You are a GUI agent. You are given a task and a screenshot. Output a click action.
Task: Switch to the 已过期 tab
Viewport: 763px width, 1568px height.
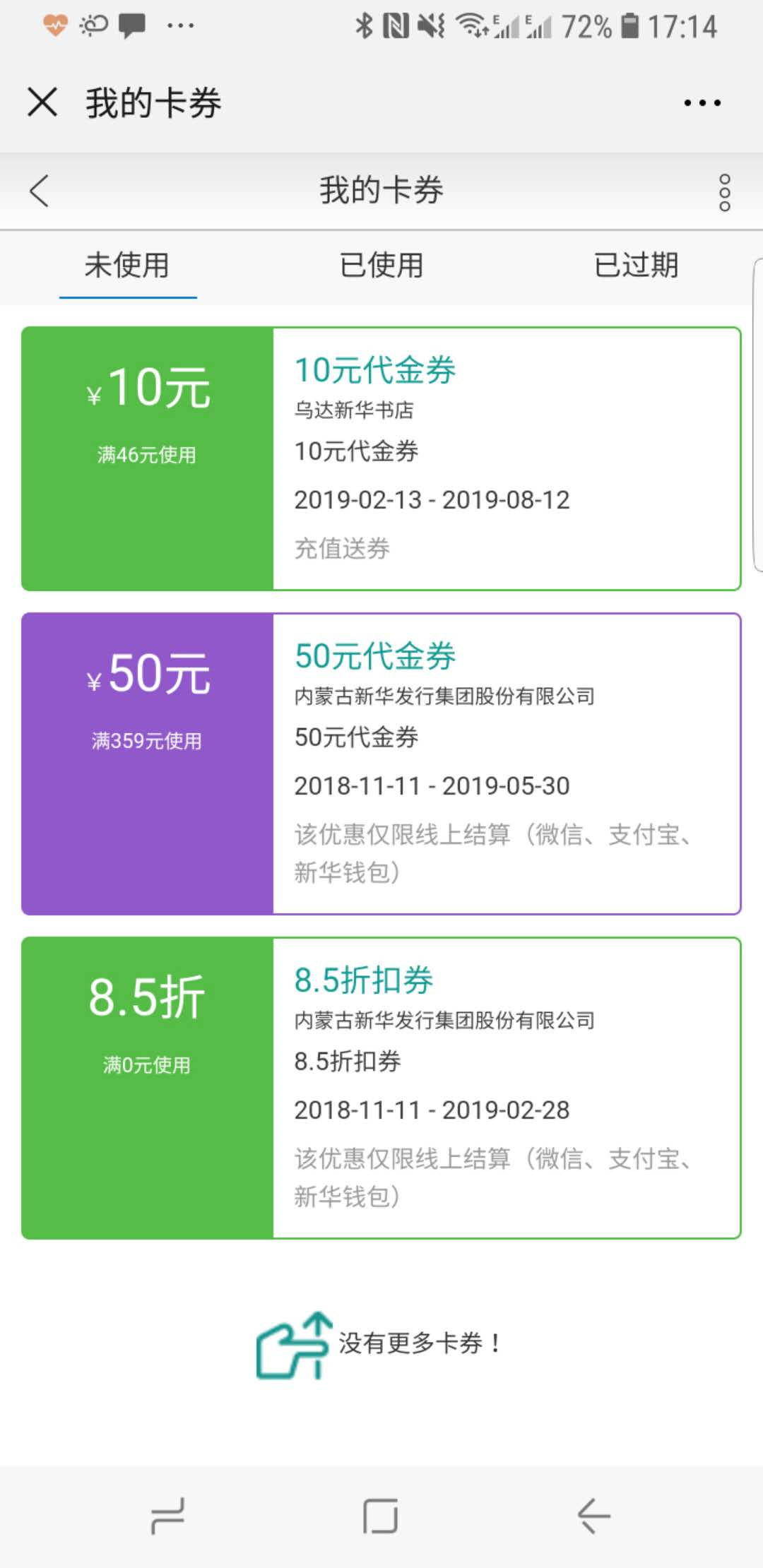pos(636,266)
